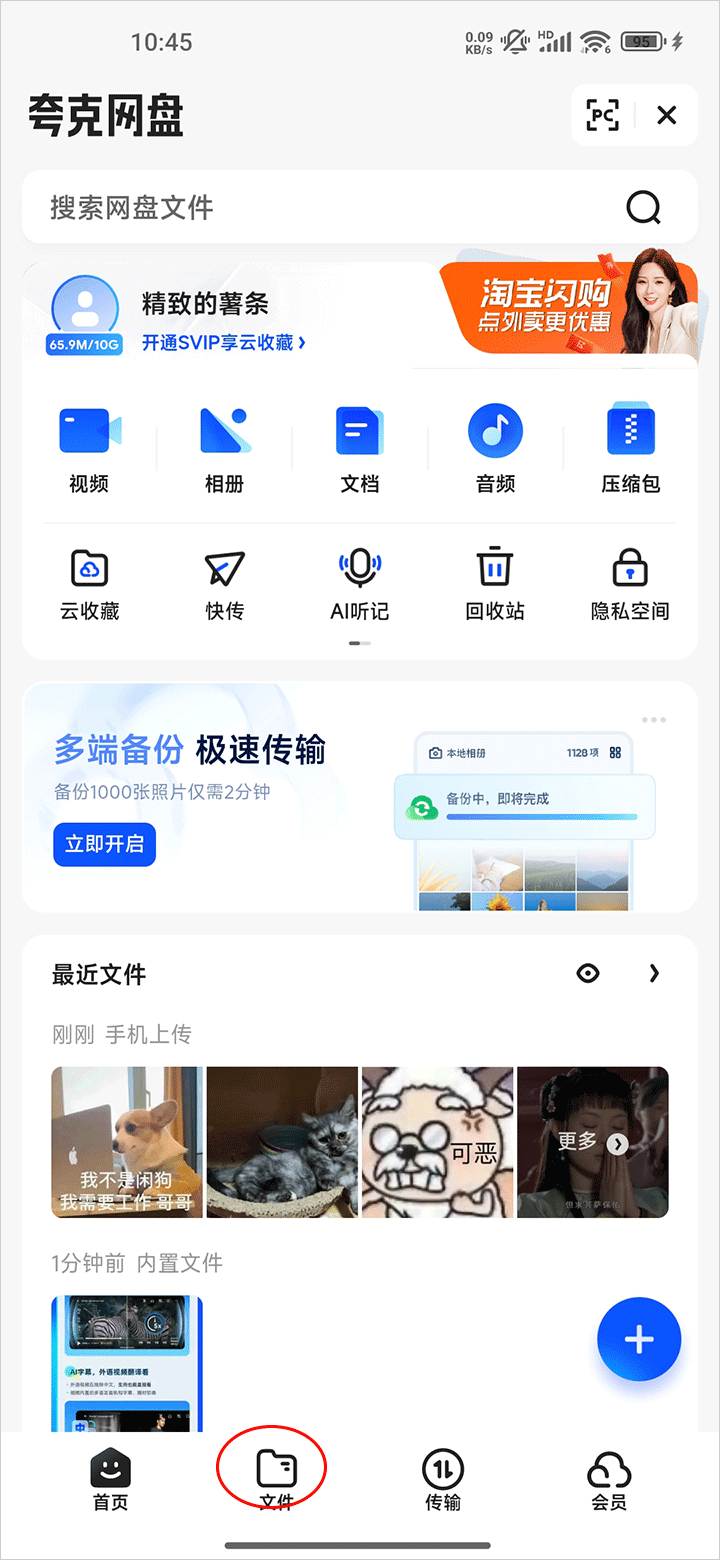Viewport: 720px width, 1560px height.
Task: View 压缩包 archive files
Action: [631, 450]
